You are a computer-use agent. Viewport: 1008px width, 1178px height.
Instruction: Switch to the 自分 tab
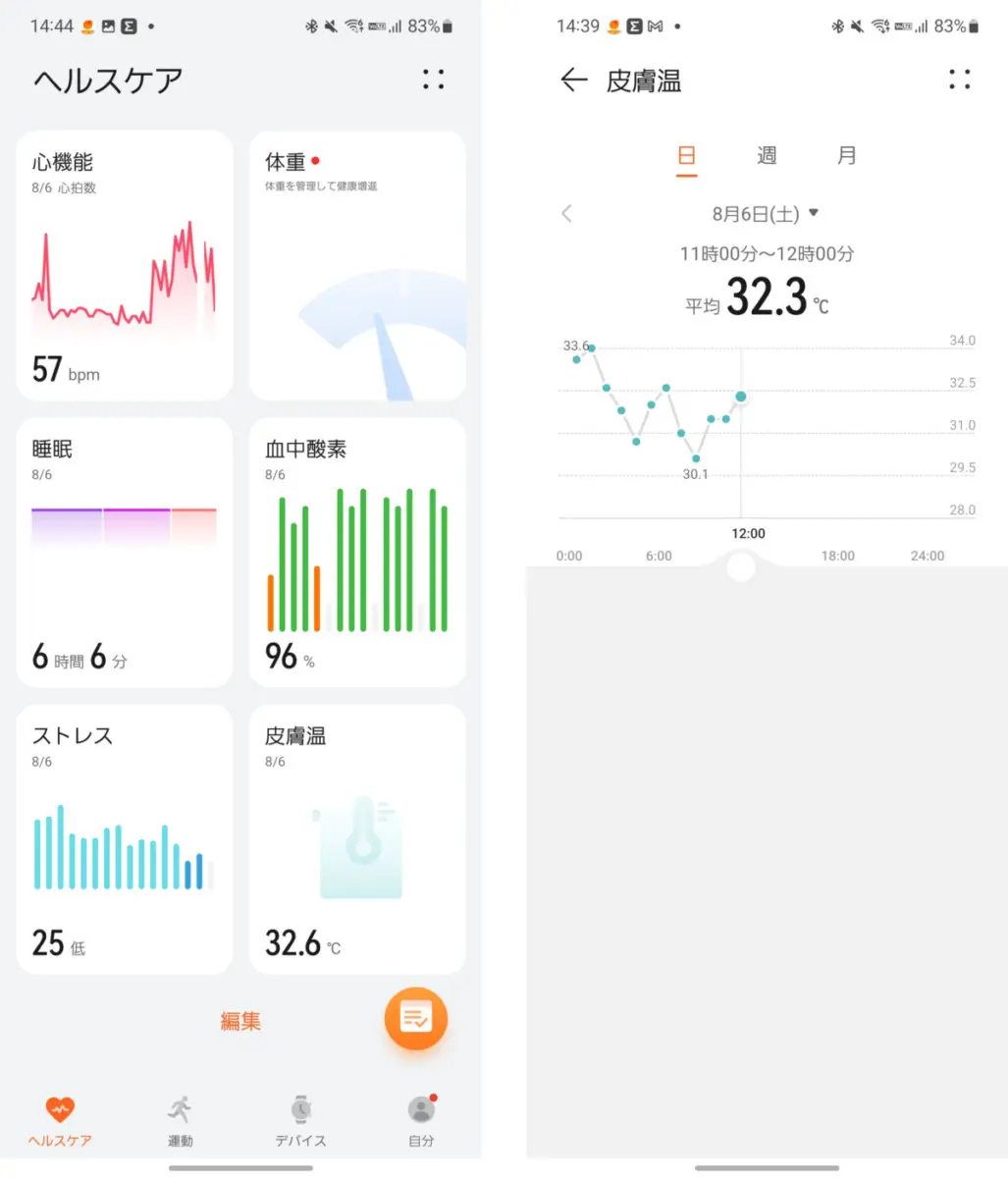[421, 1121]
